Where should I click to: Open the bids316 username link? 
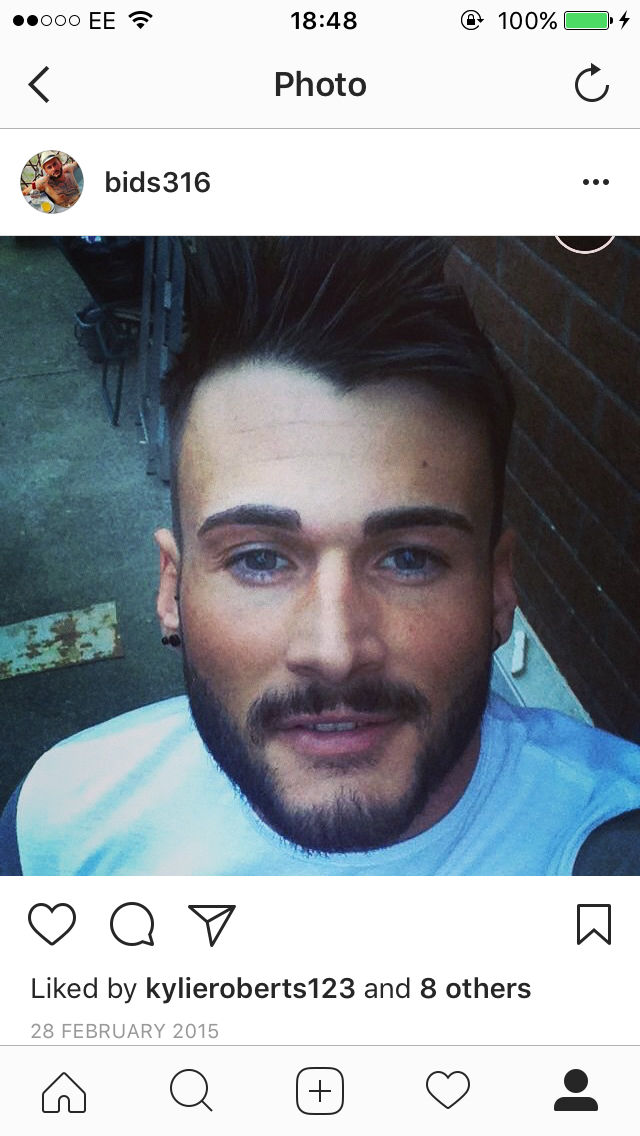click(x=157, y=183)
